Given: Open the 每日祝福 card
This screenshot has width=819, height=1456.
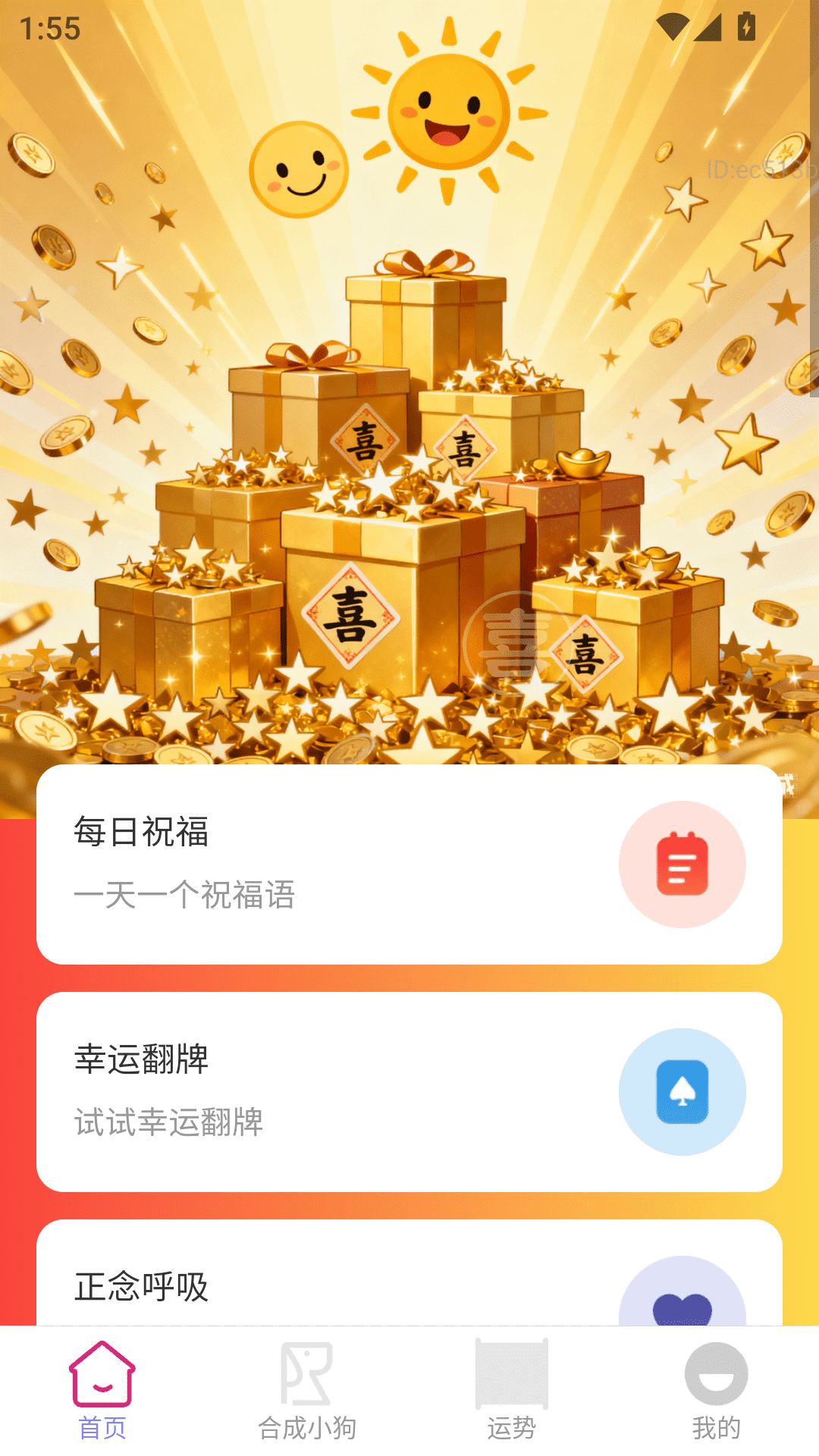Looking at the screenshot, I should [409, 864].
